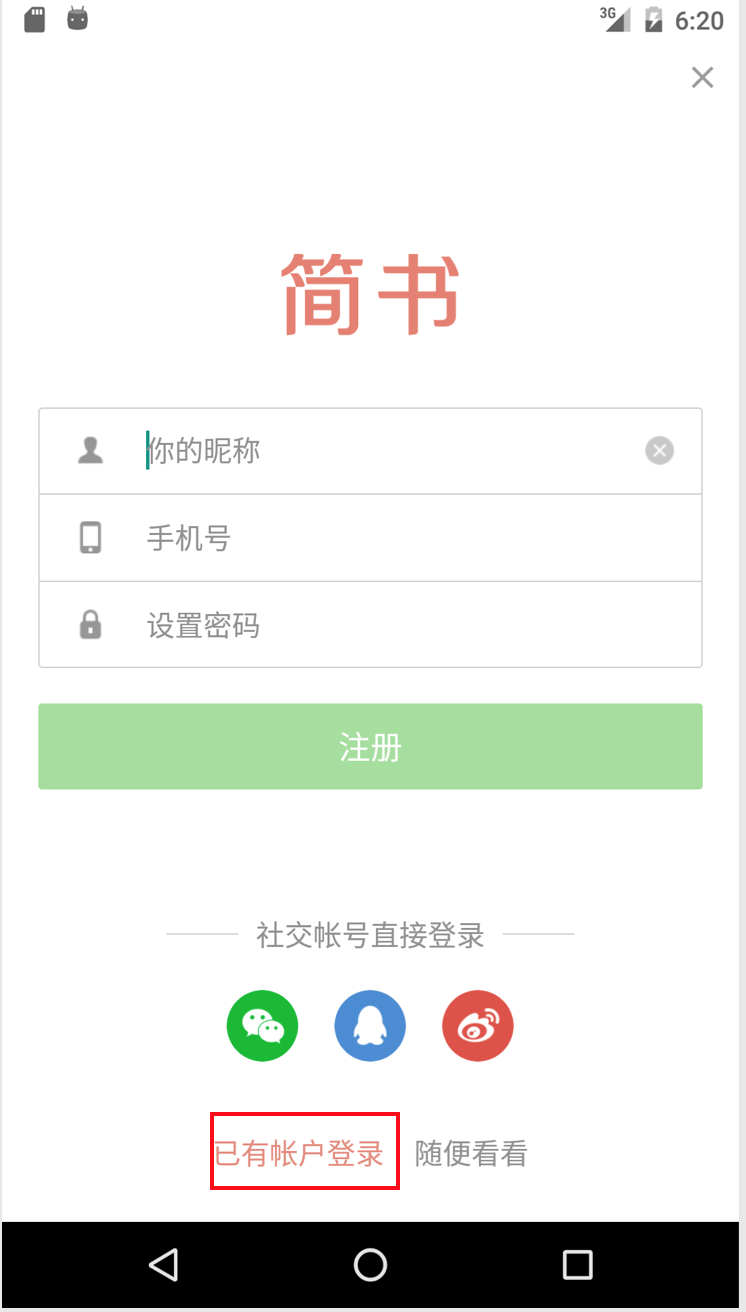
Task: Go back using the system back button
Action: (164, 1265)
